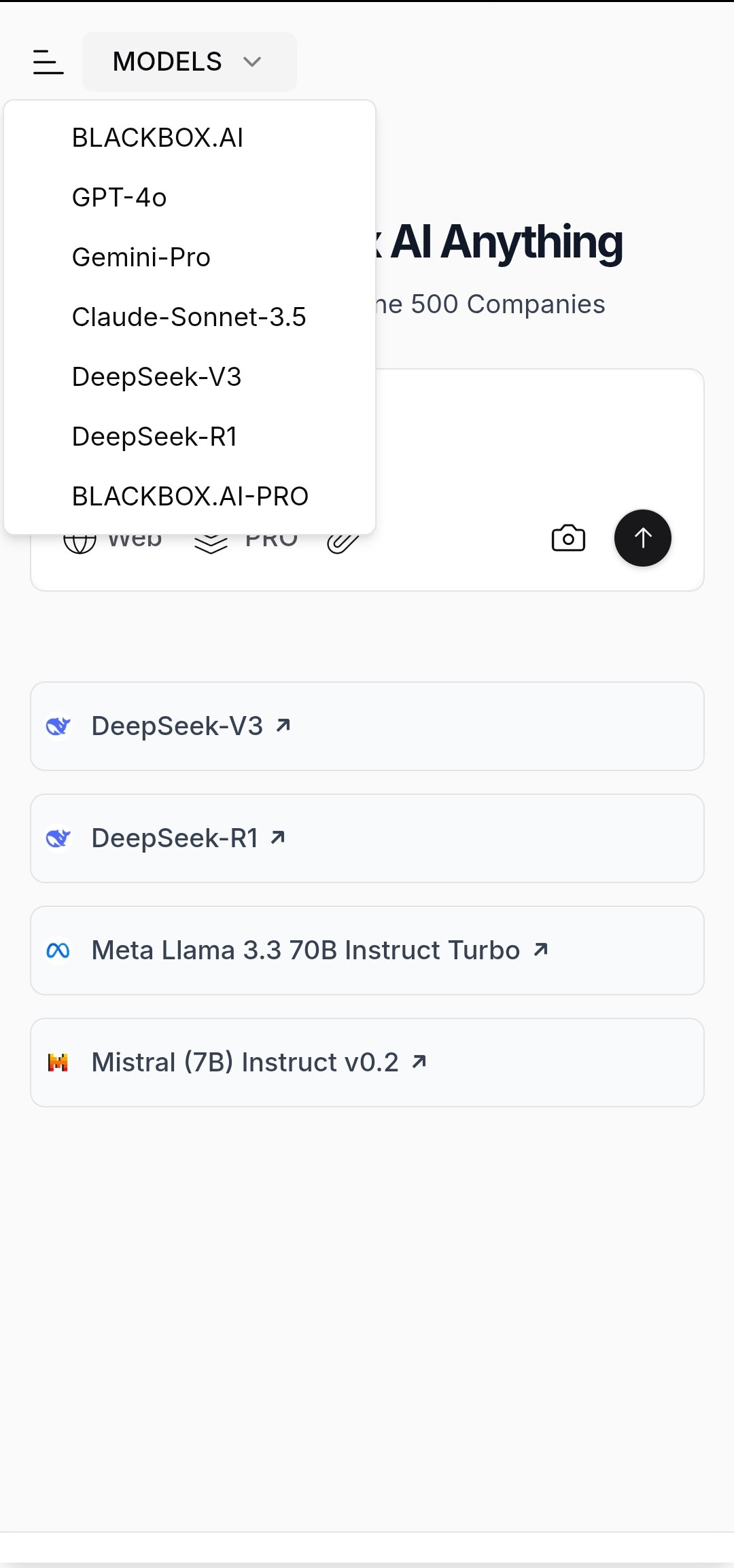Viewport: 734px width, 1568px height.
Task: Select Claude-Sonnet-3.5 model
Action: point(189,317)
